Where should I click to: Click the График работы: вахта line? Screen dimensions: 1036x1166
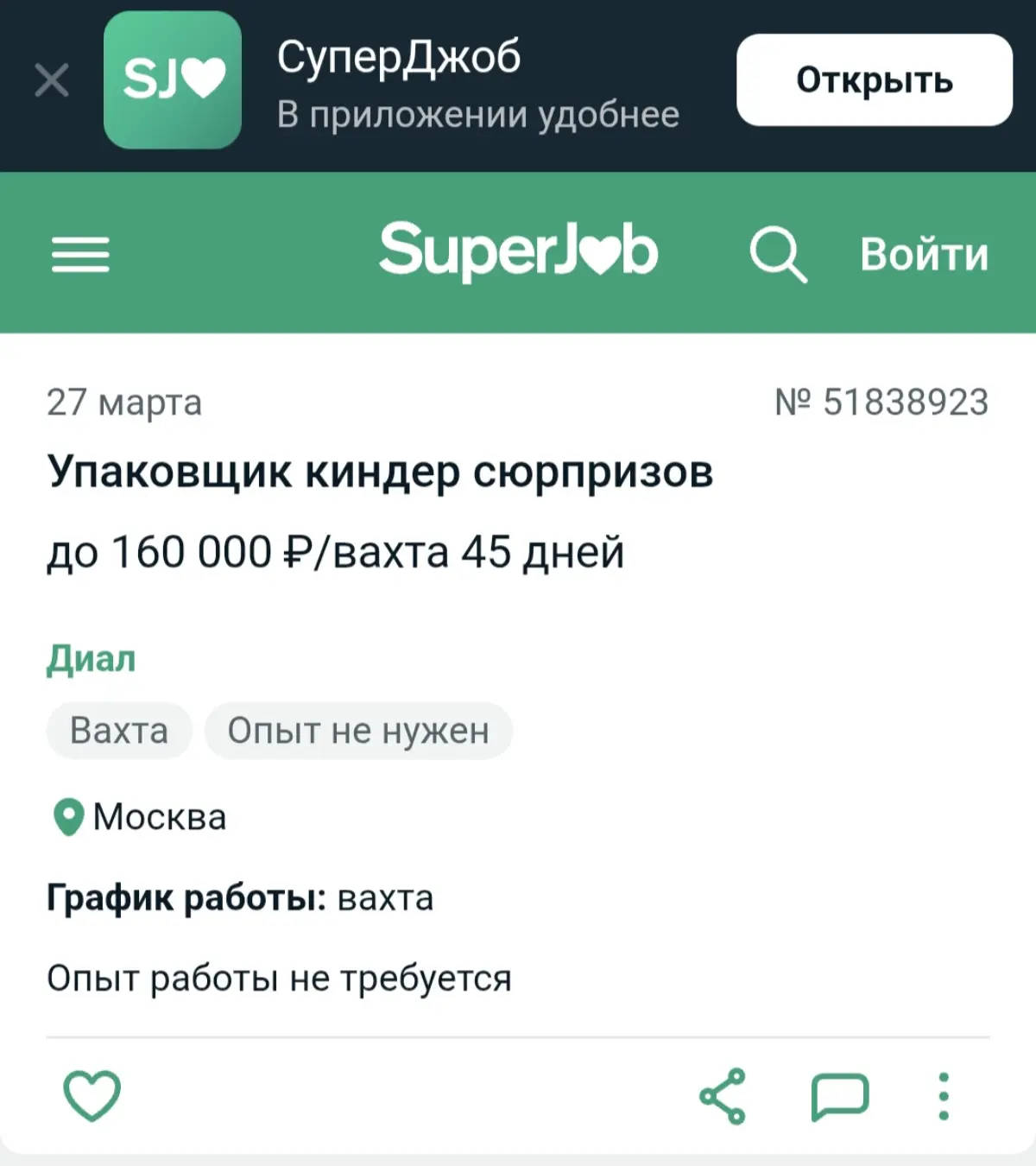pyautogui.click(x=242, y=898)
